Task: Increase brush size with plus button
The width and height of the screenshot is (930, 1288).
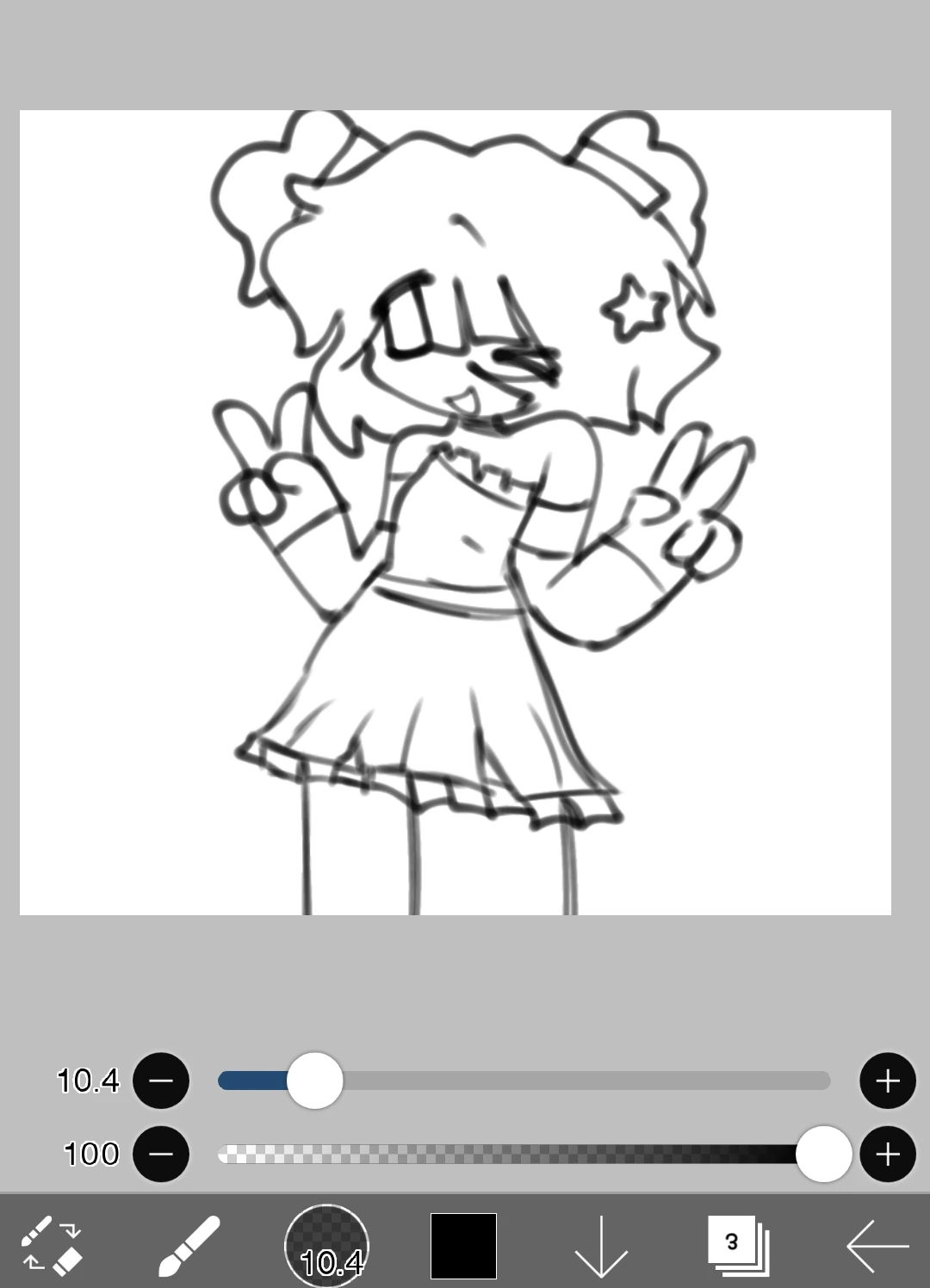Action: 887,1081
